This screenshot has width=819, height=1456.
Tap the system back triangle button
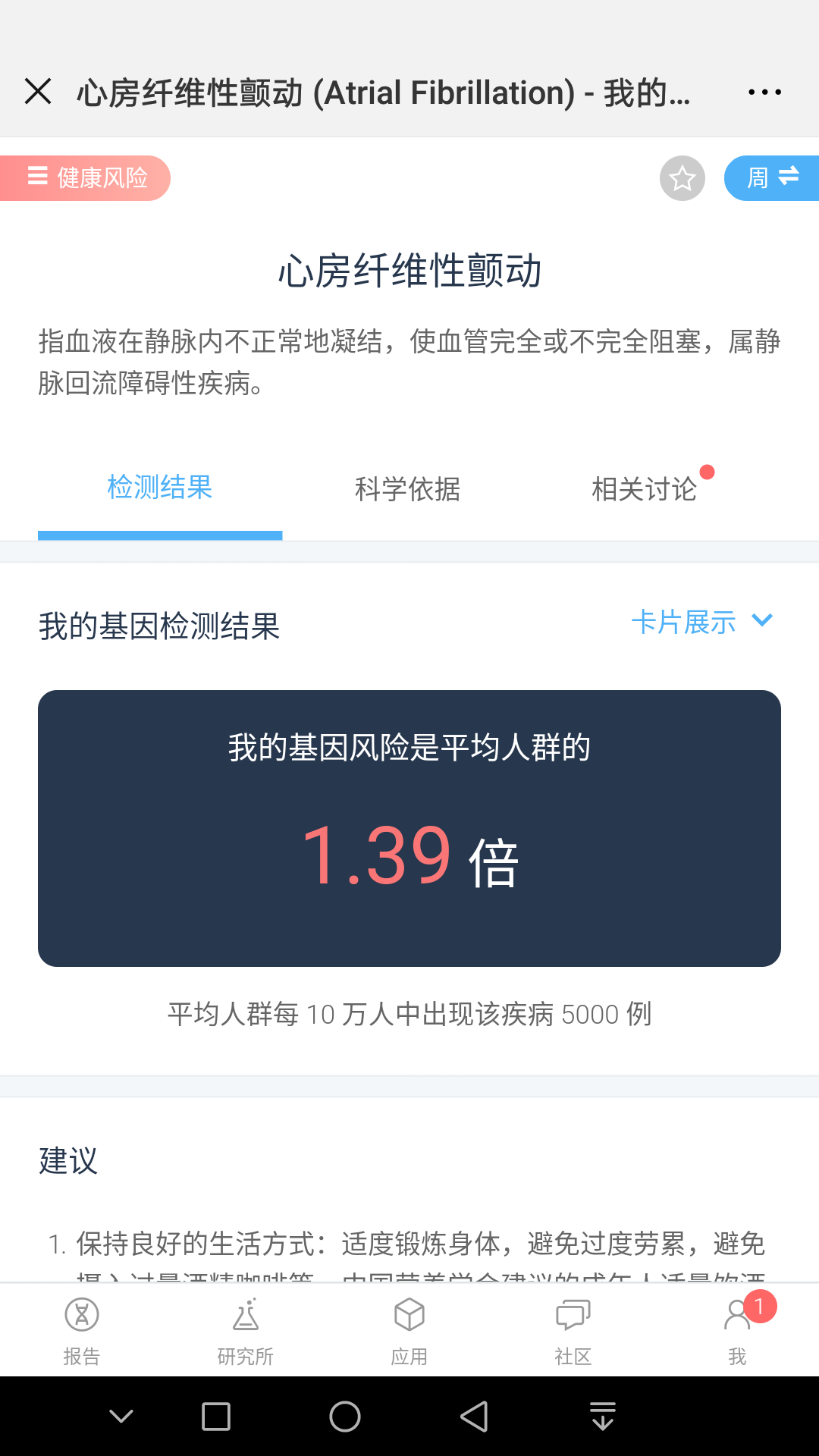click(x=474, y=1416)
